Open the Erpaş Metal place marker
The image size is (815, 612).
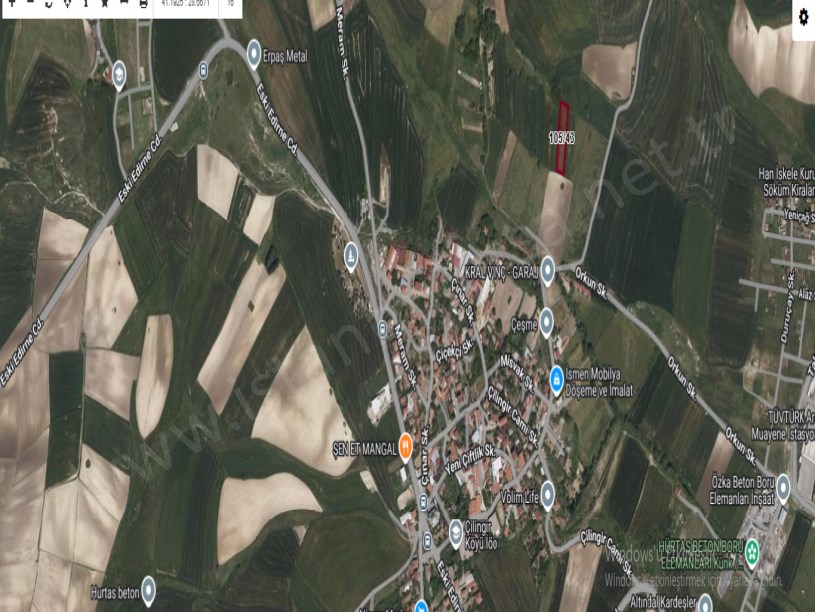[254, 53]
